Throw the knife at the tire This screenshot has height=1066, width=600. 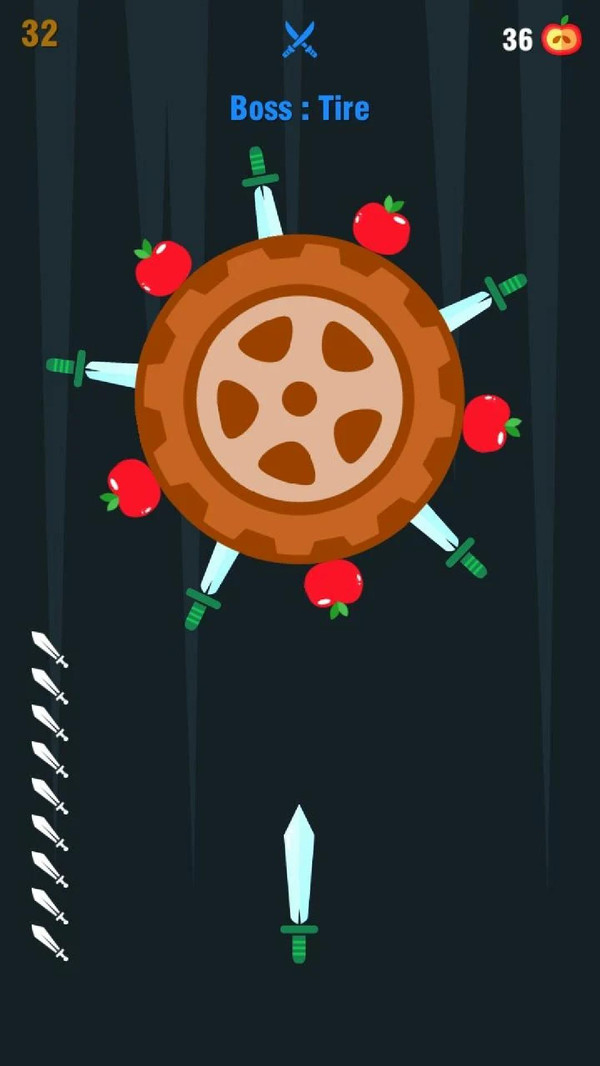click(x=299, y=884)
